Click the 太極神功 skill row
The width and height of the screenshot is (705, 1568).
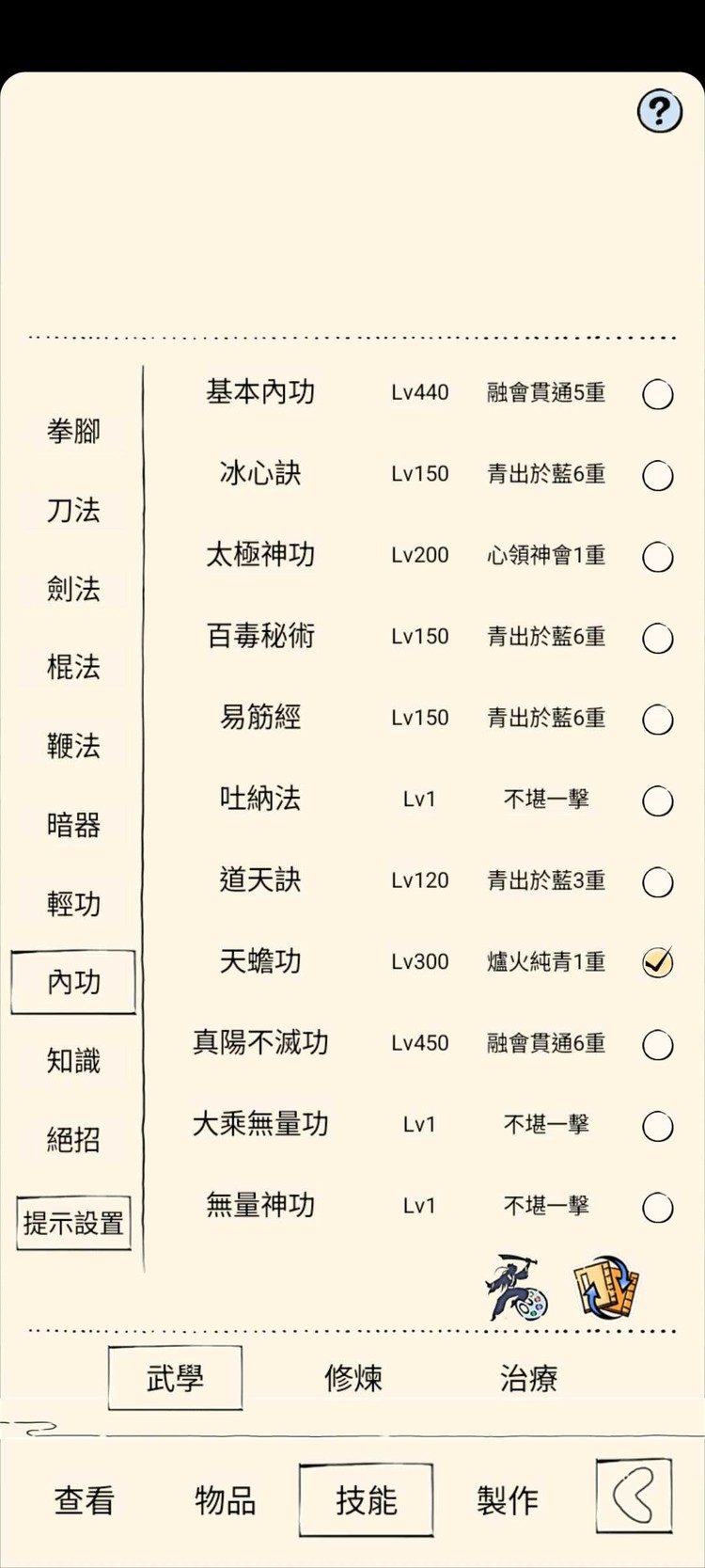coord(260,555)
